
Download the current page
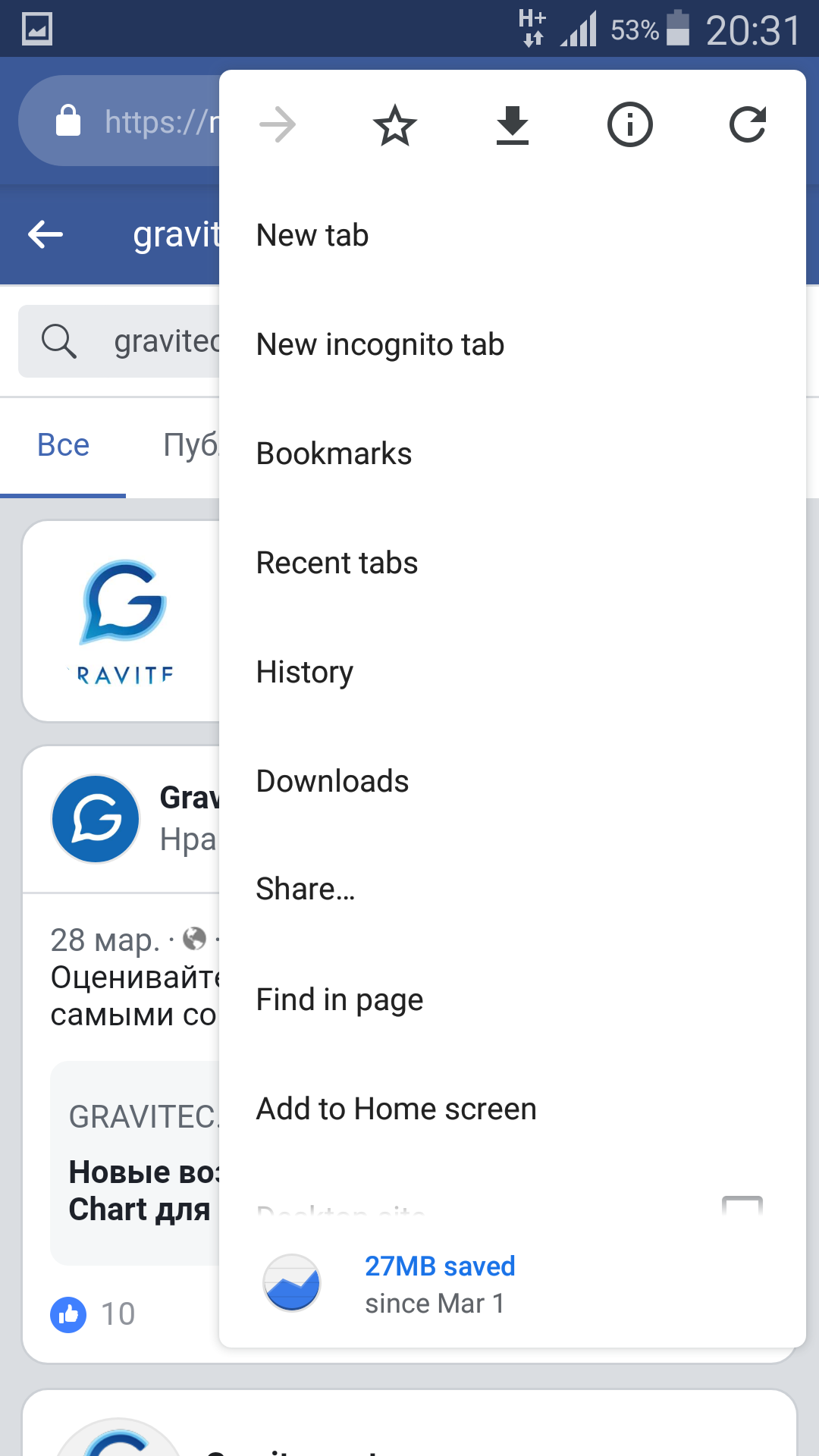click(x=513, y=125)
